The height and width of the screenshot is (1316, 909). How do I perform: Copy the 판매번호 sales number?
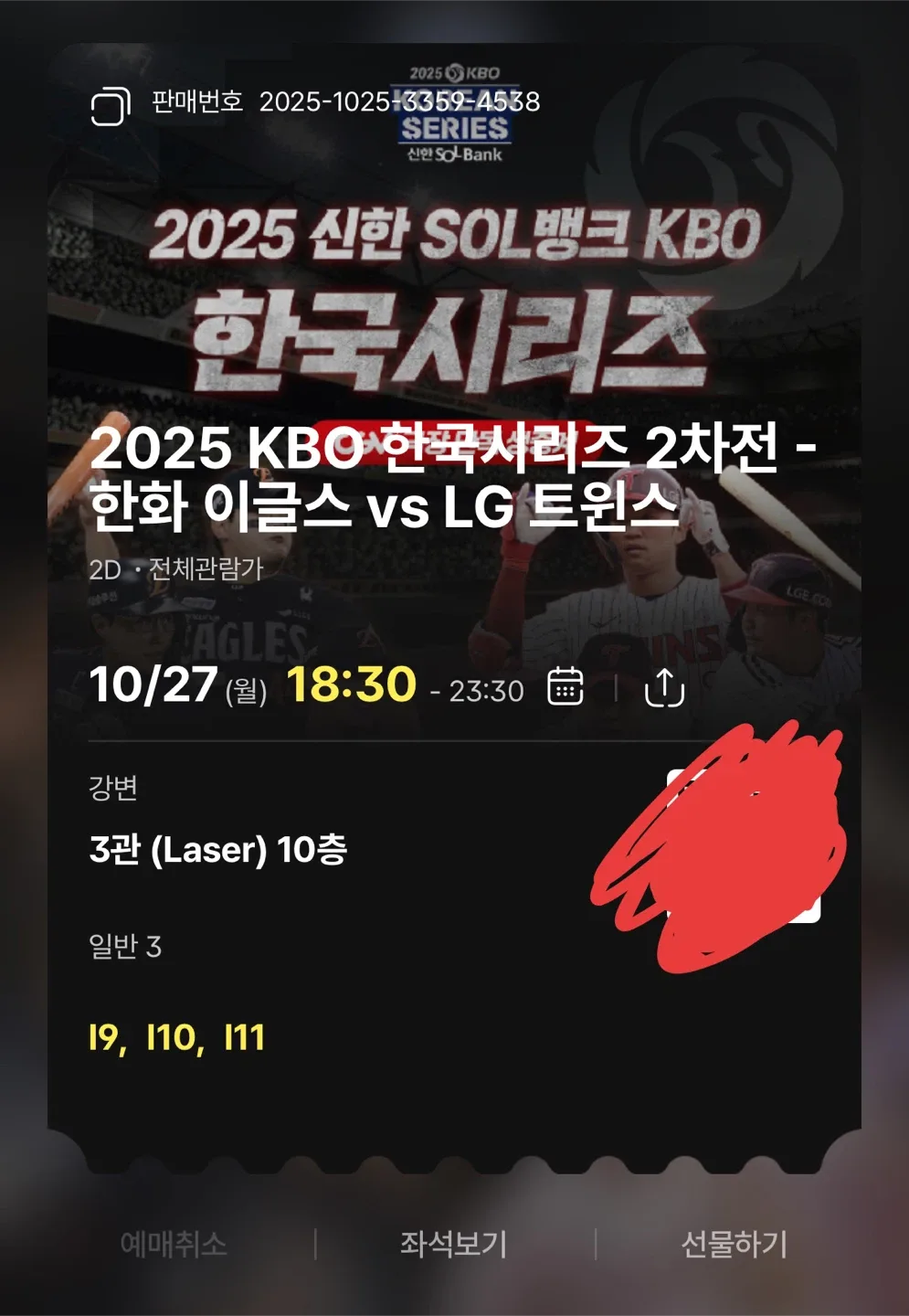(x=111, y=106)
